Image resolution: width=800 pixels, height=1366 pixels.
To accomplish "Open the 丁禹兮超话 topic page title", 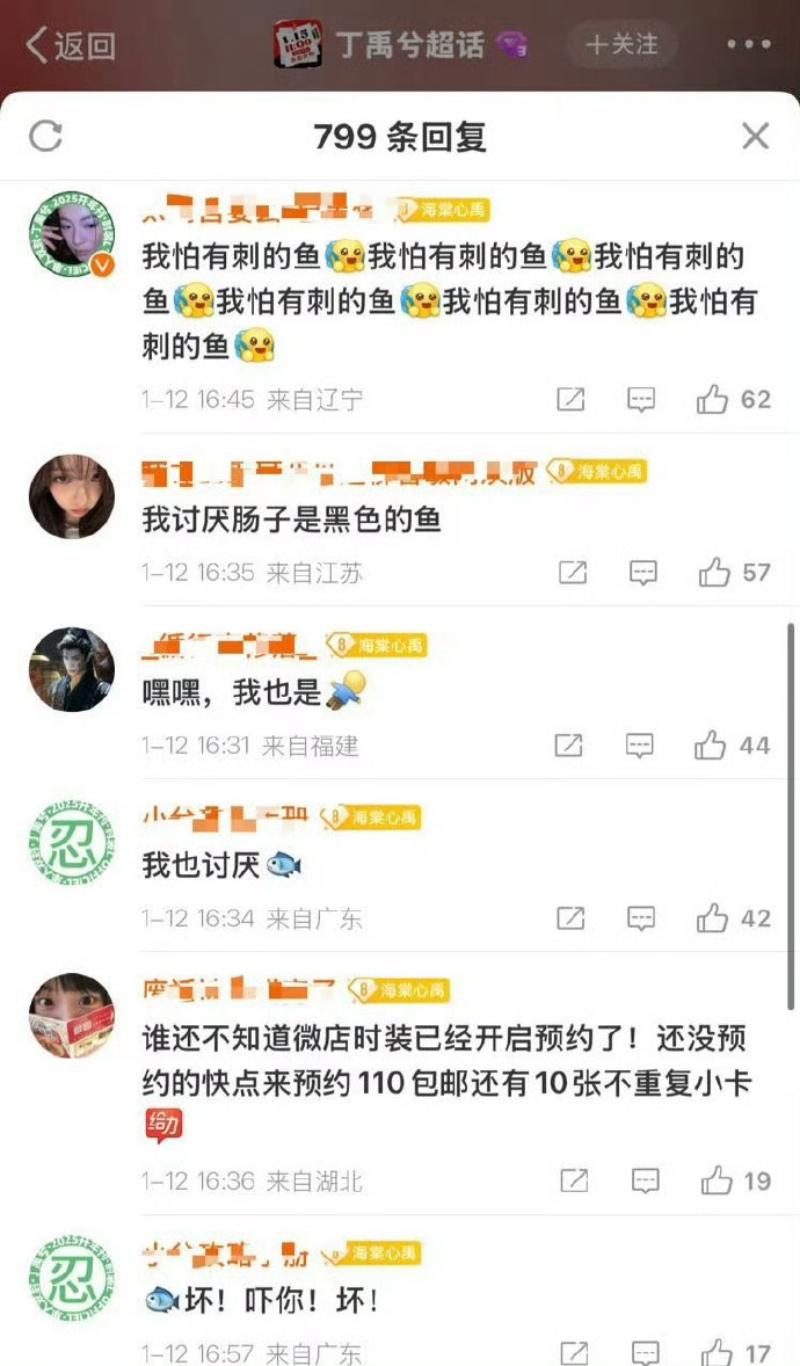I will point(412,46).
